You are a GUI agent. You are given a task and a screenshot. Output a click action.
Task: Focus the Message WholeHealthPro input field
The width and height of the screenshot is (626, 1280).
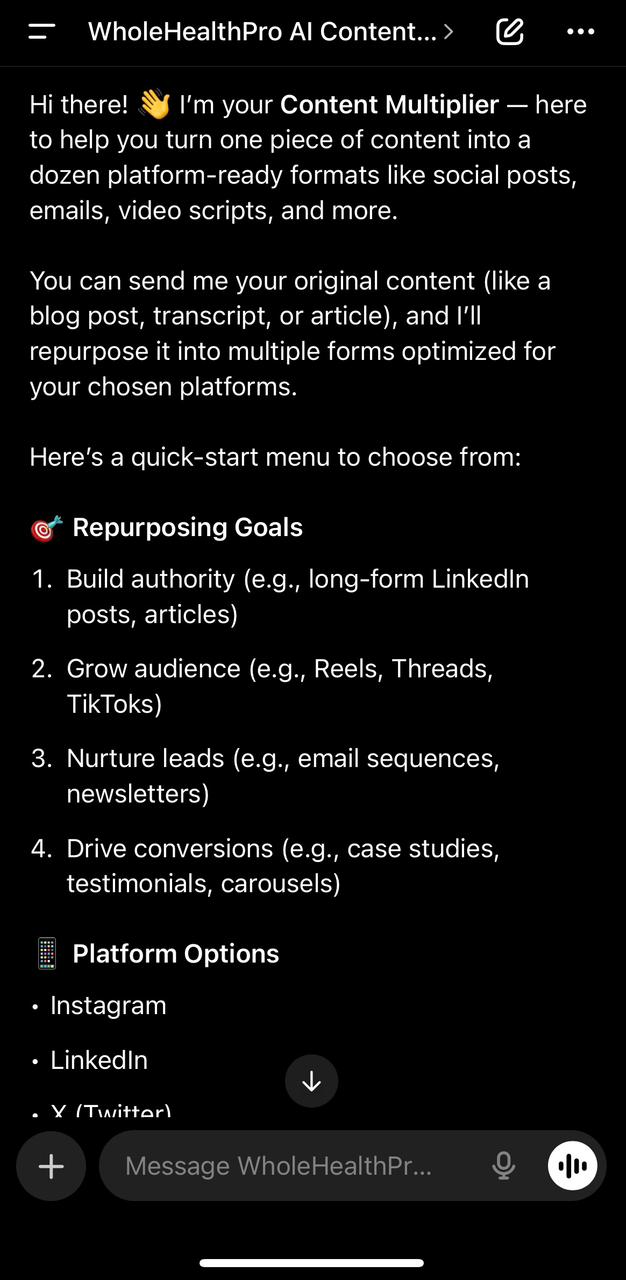(292, 1166)
